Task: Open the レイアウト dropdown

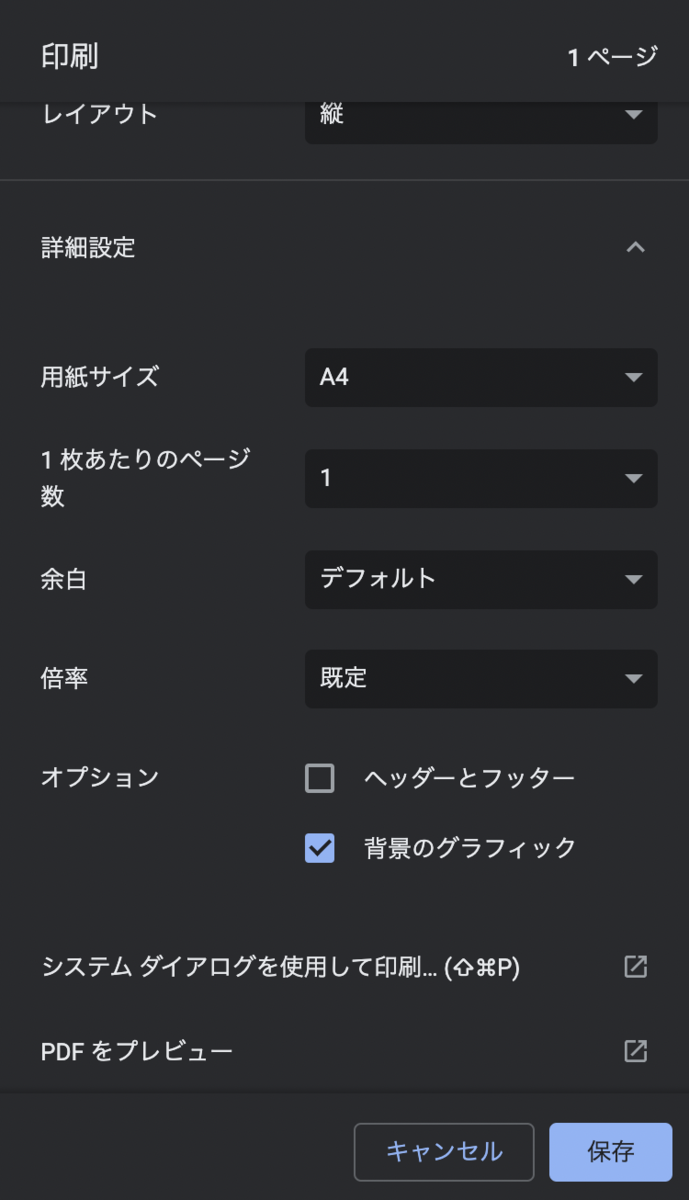Action: click(480, 116)
